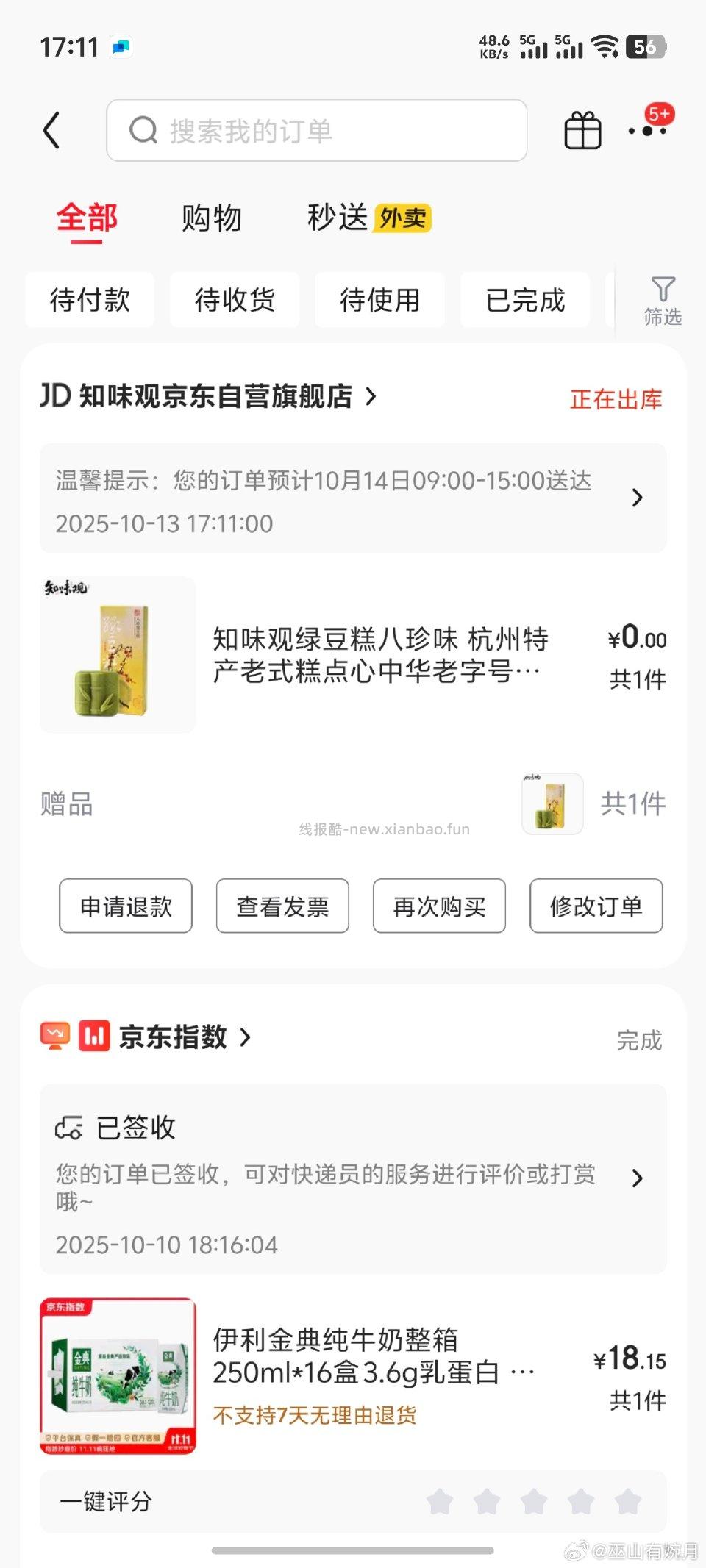Image resolution: width=706 pixels, height=1568 pixels.
Task: Give five stars in 一键评分
Action: [x=629, y=1502]
